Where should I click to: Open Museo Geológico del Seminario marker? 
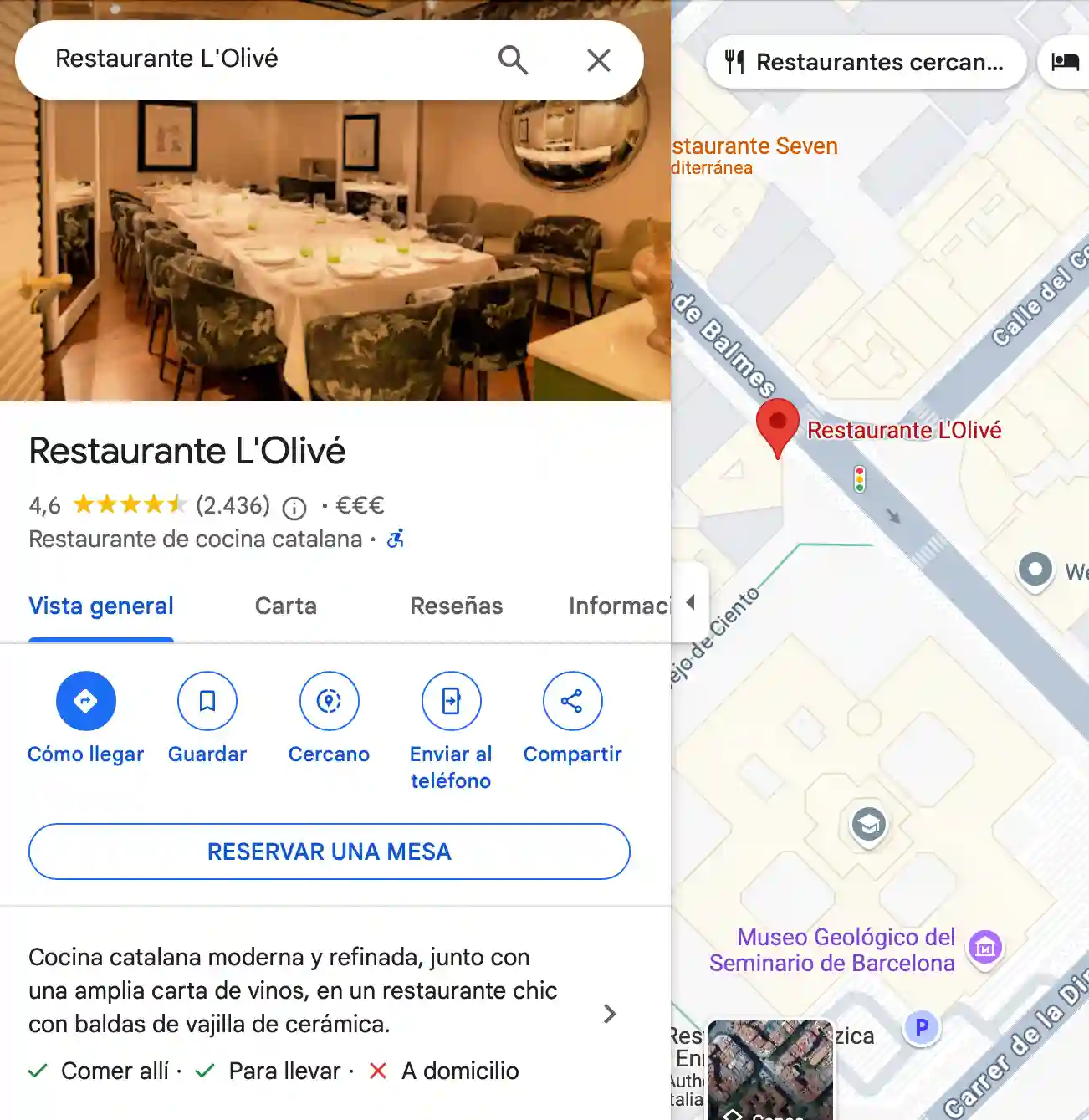coord(984,948)
